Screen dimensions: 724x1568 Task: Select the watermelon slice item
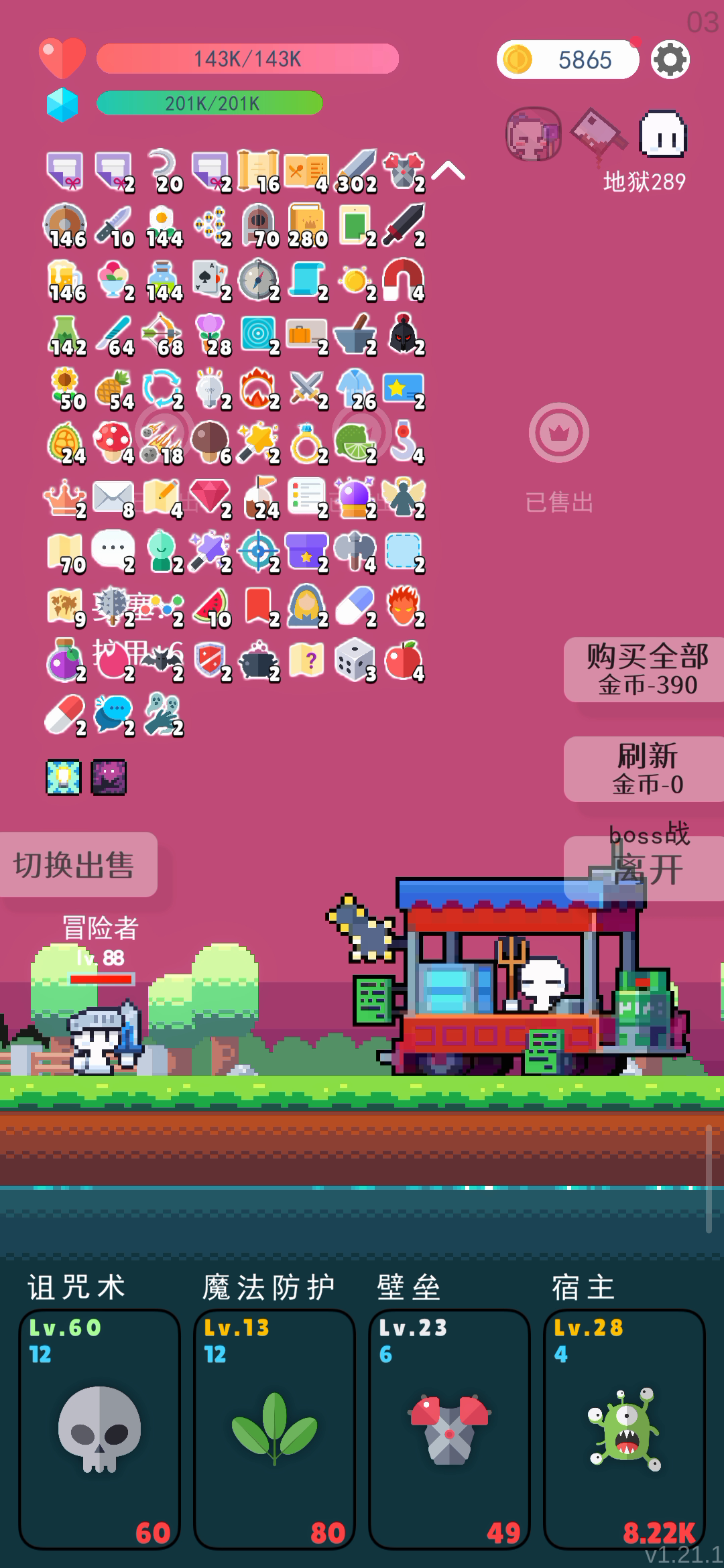click(x=210, y=606)
